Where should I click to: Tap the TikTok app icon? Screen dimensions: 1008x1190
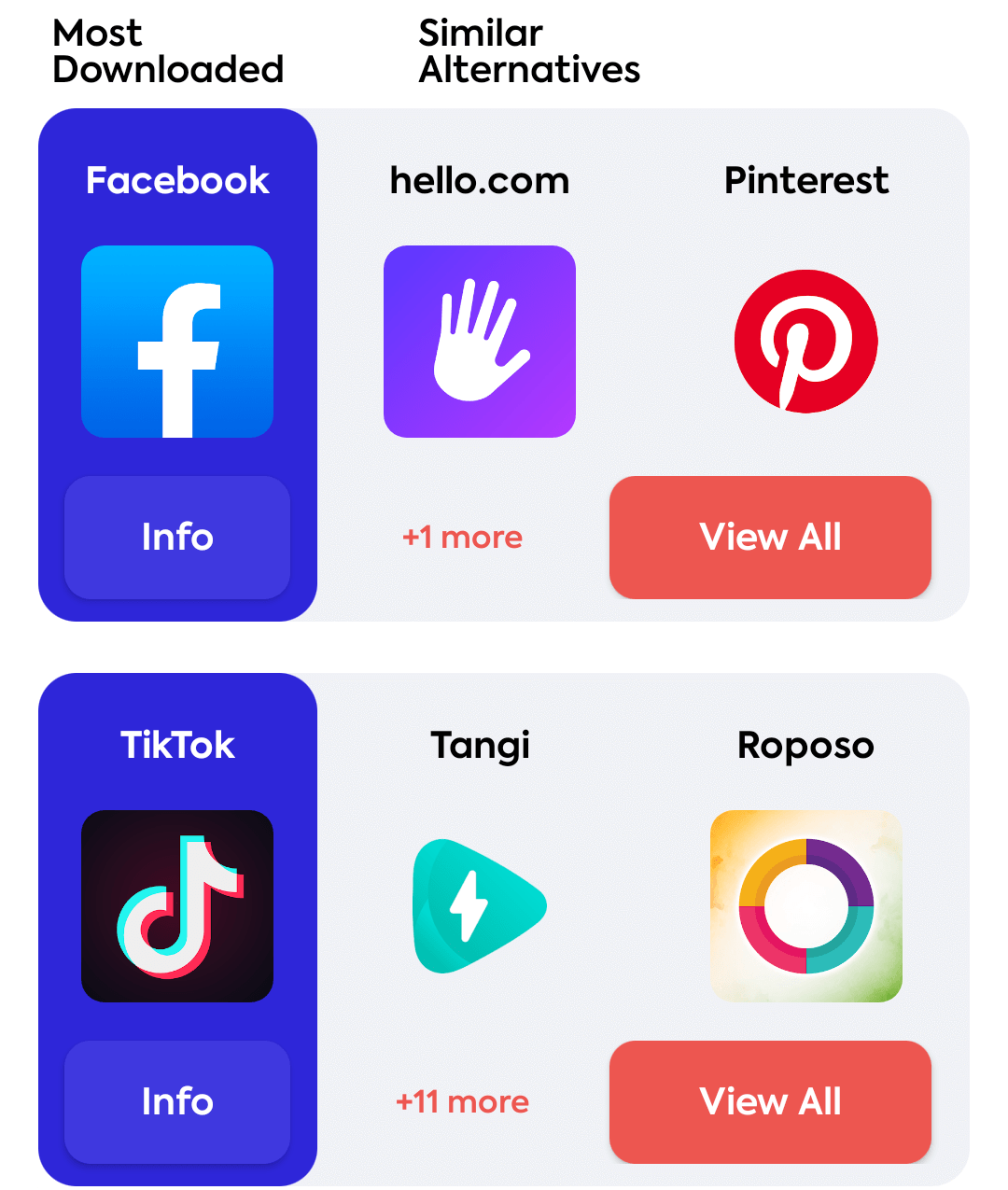click(x=177, y=906)
